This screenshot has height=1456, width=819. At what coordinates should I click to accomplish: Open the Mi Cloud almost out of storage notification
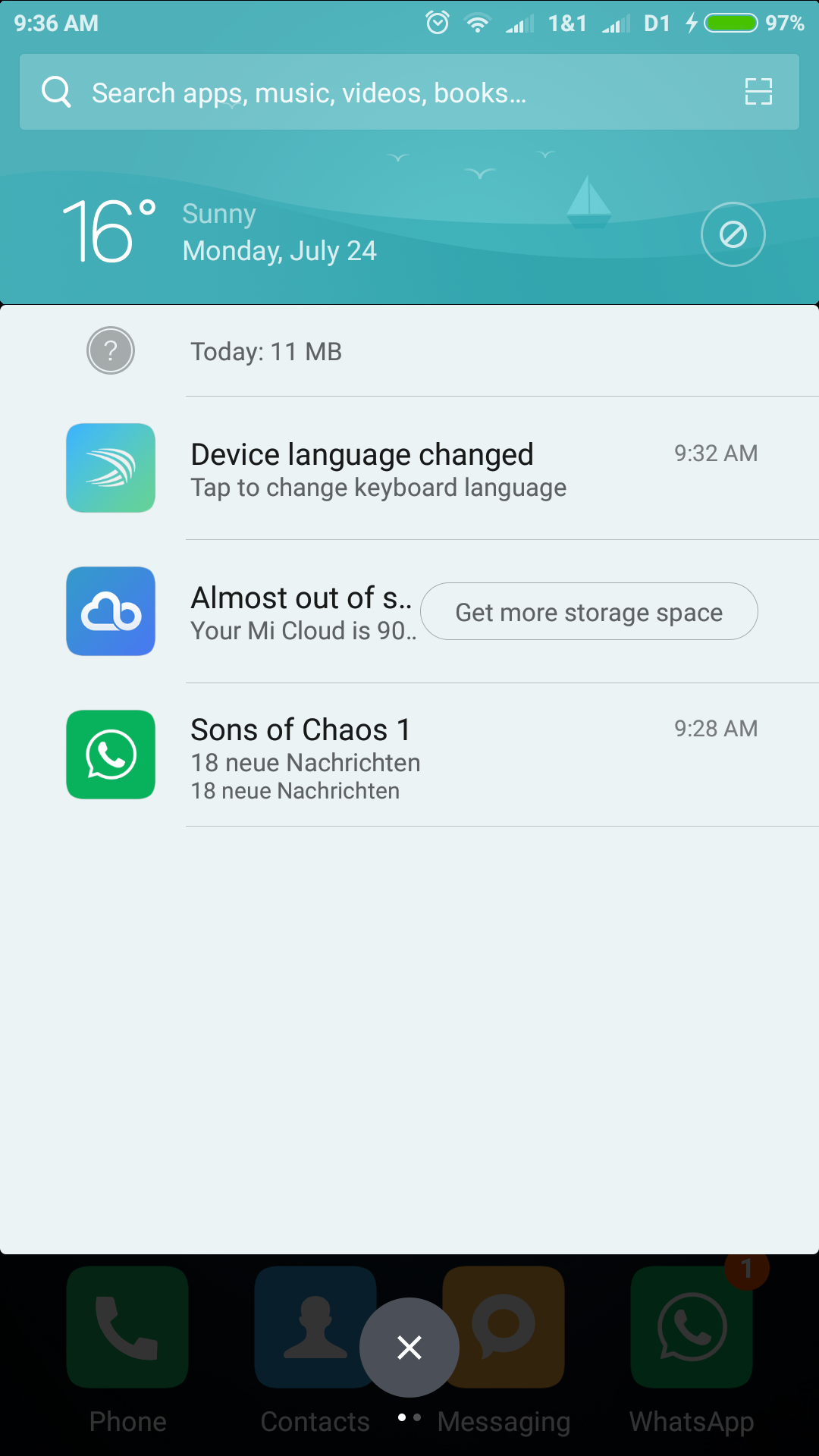(x=243, y=611)
